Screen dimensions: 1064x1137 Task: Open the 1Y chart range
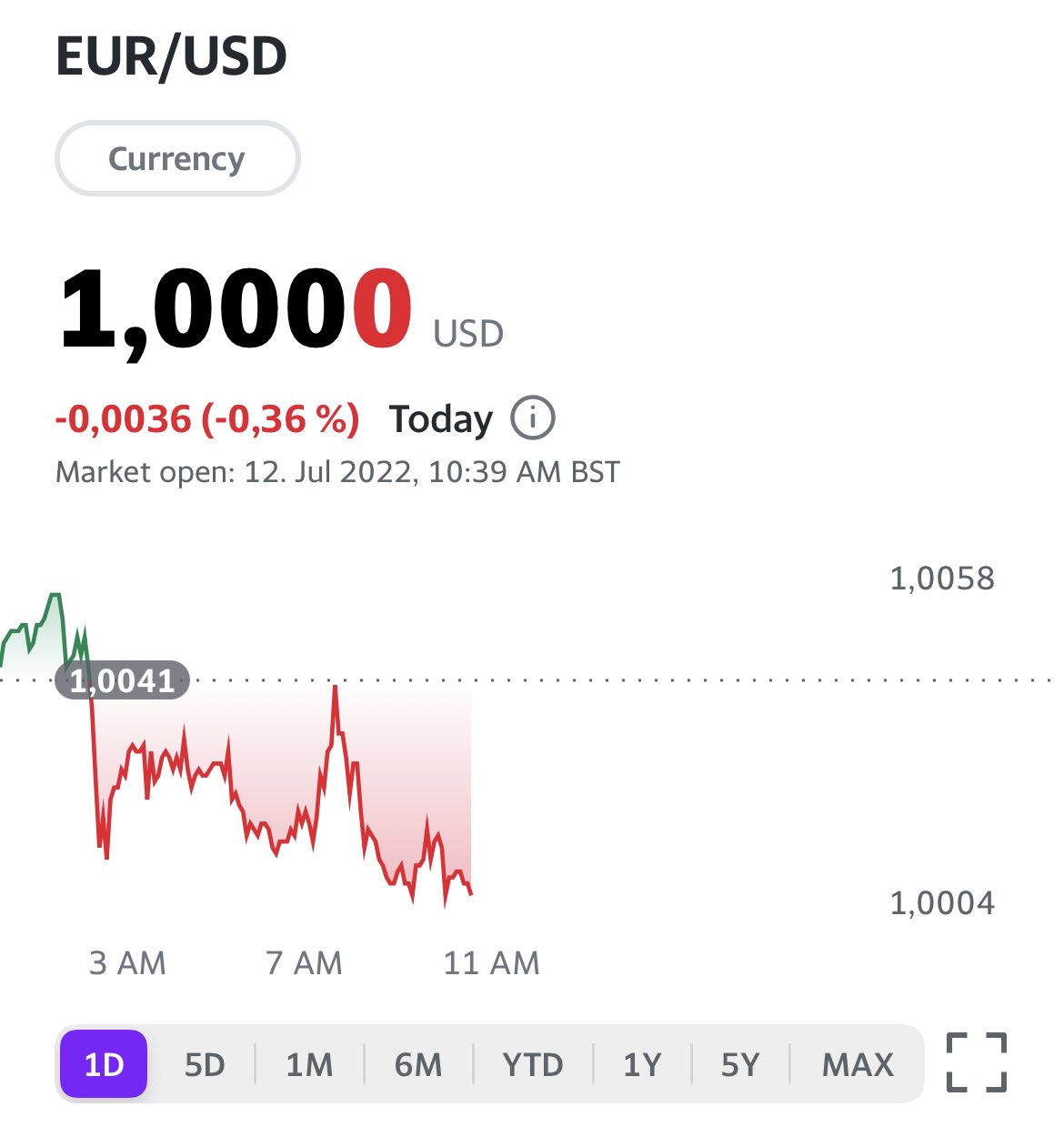click(x=642, y=1064)
